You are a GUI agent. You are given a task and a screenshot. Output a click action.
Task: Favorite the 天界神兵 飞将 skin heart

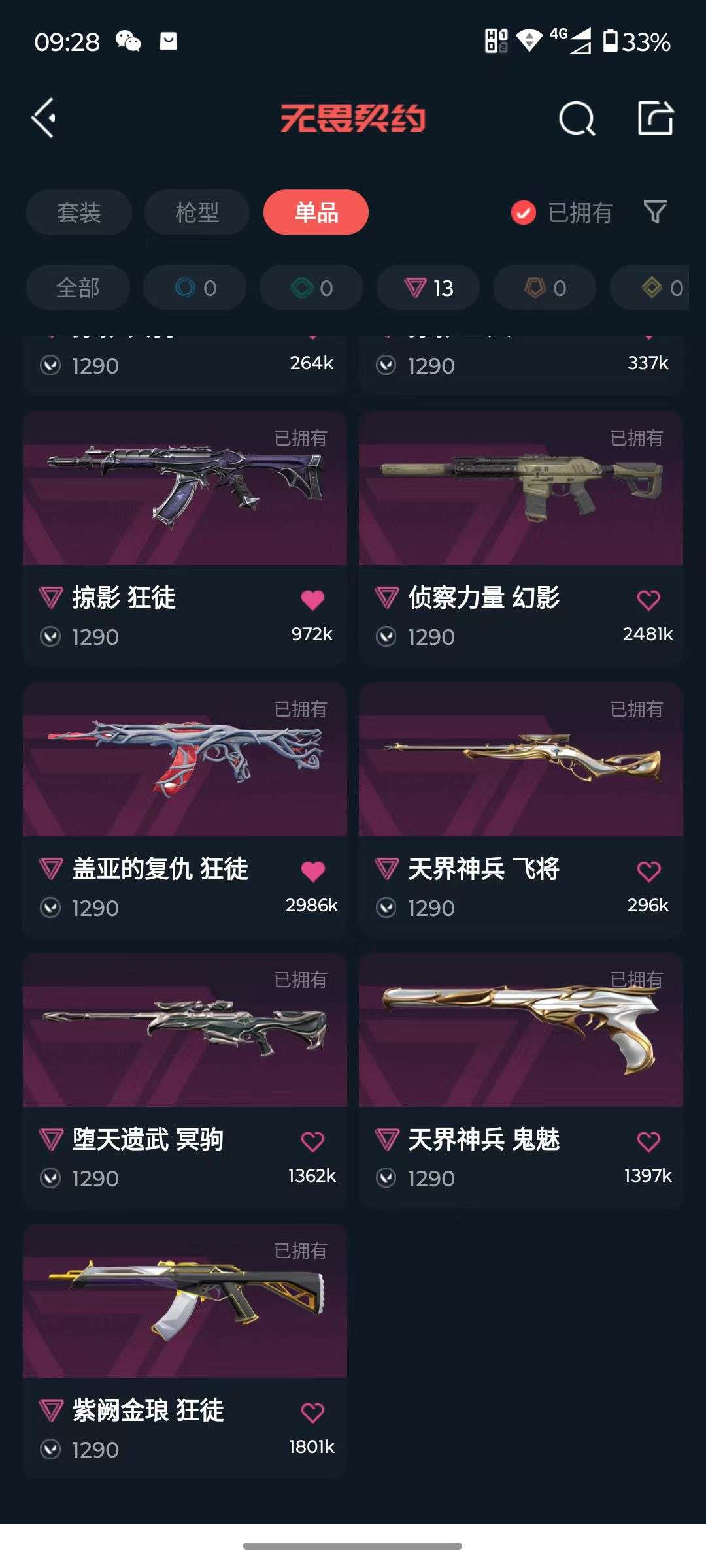coord(648,871)
